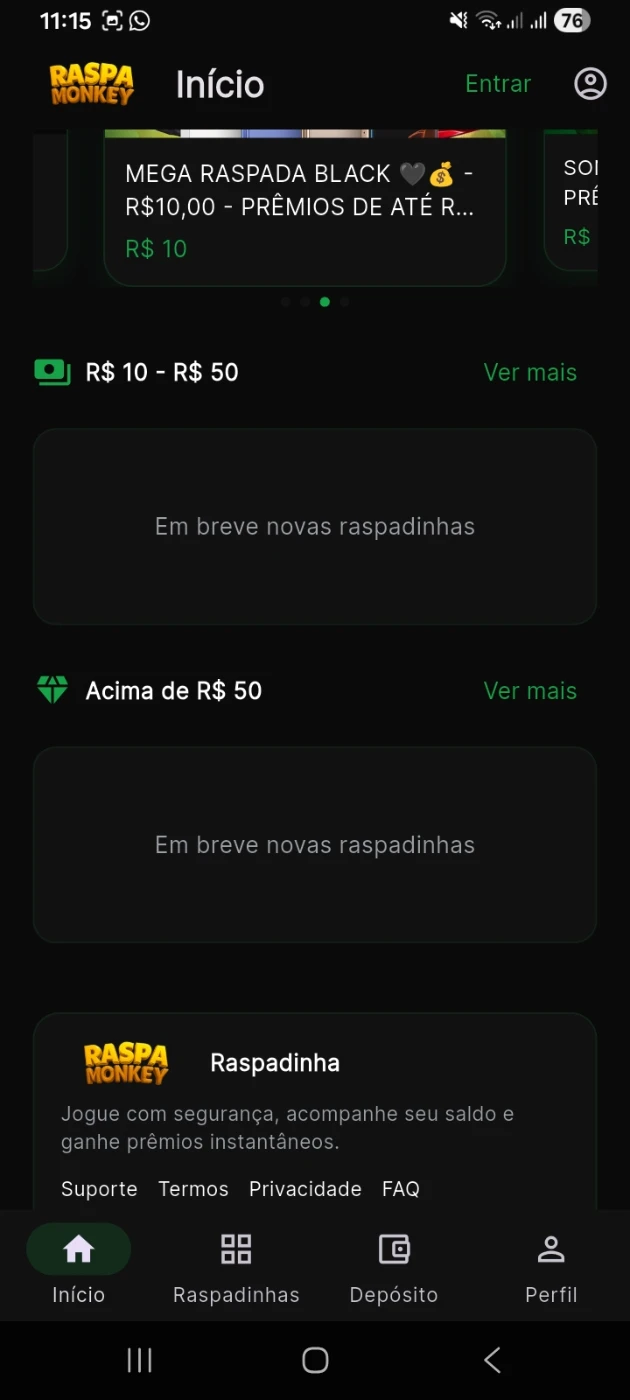This screenshot has height=1400, width=630.
Task: See more R$ 10 - R$ 50 scratch cards
Action: 530,372
